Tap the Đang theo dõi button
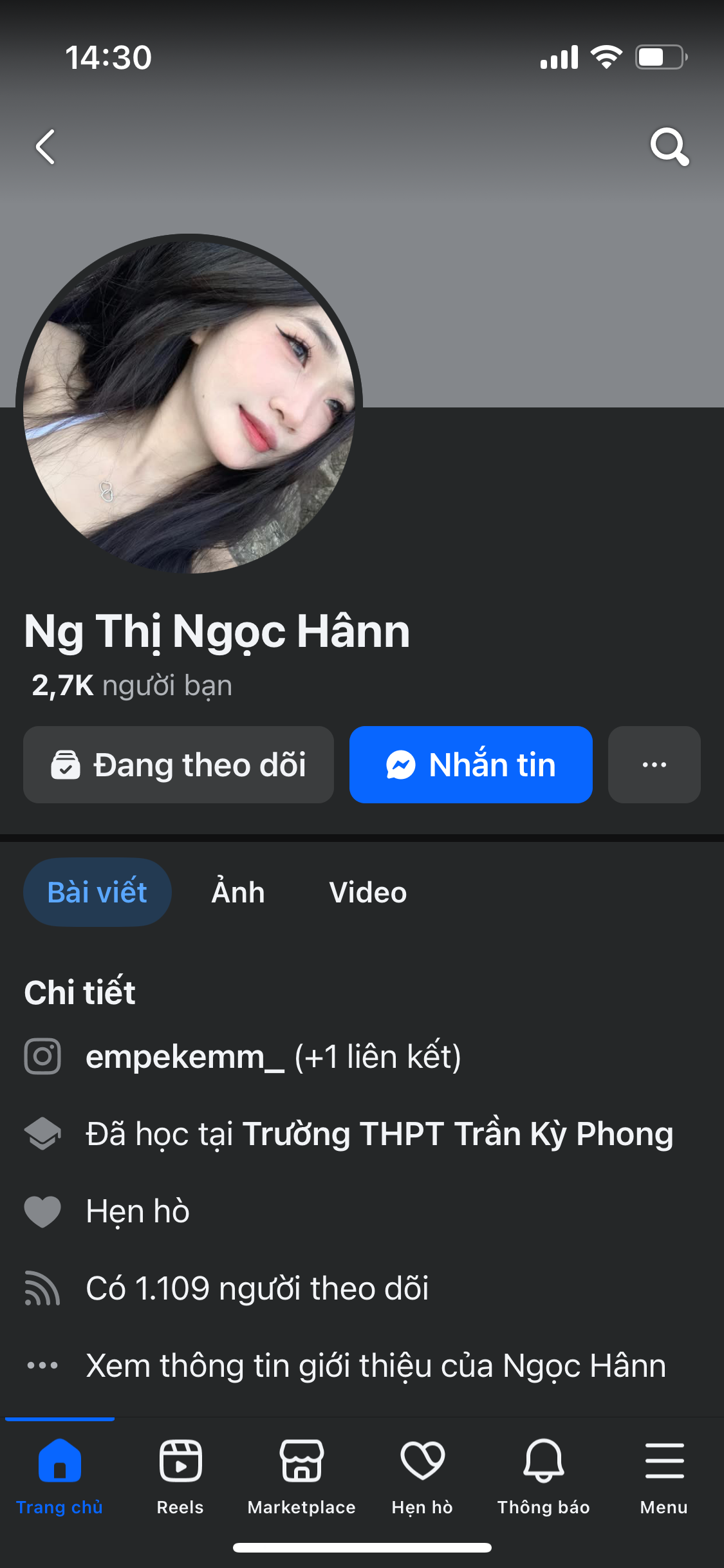Screen dimensions: 724x1568 (178, 765)
